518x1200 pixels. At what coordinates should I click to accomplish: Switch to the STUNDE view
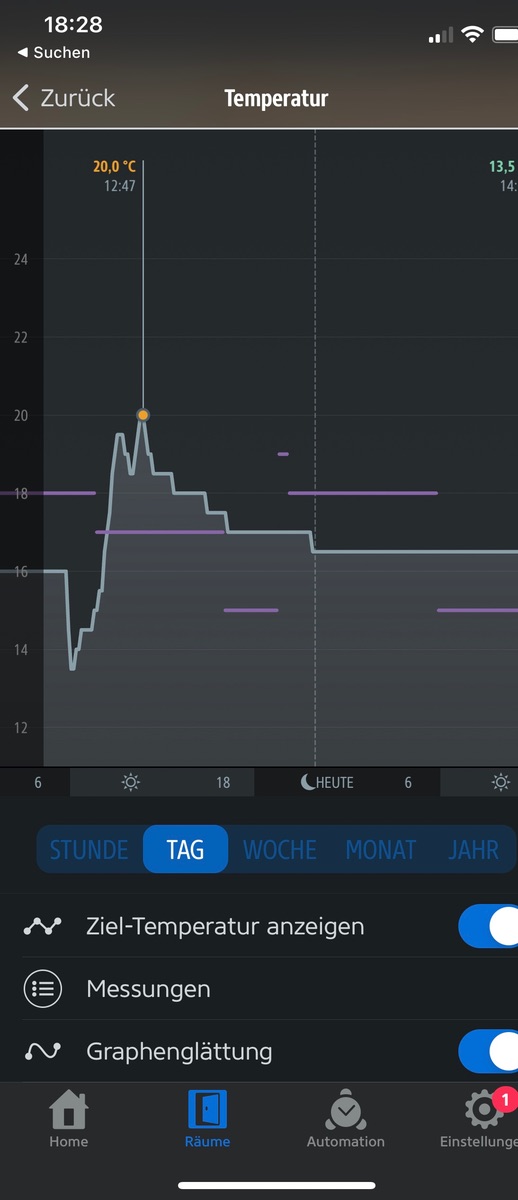89,850
